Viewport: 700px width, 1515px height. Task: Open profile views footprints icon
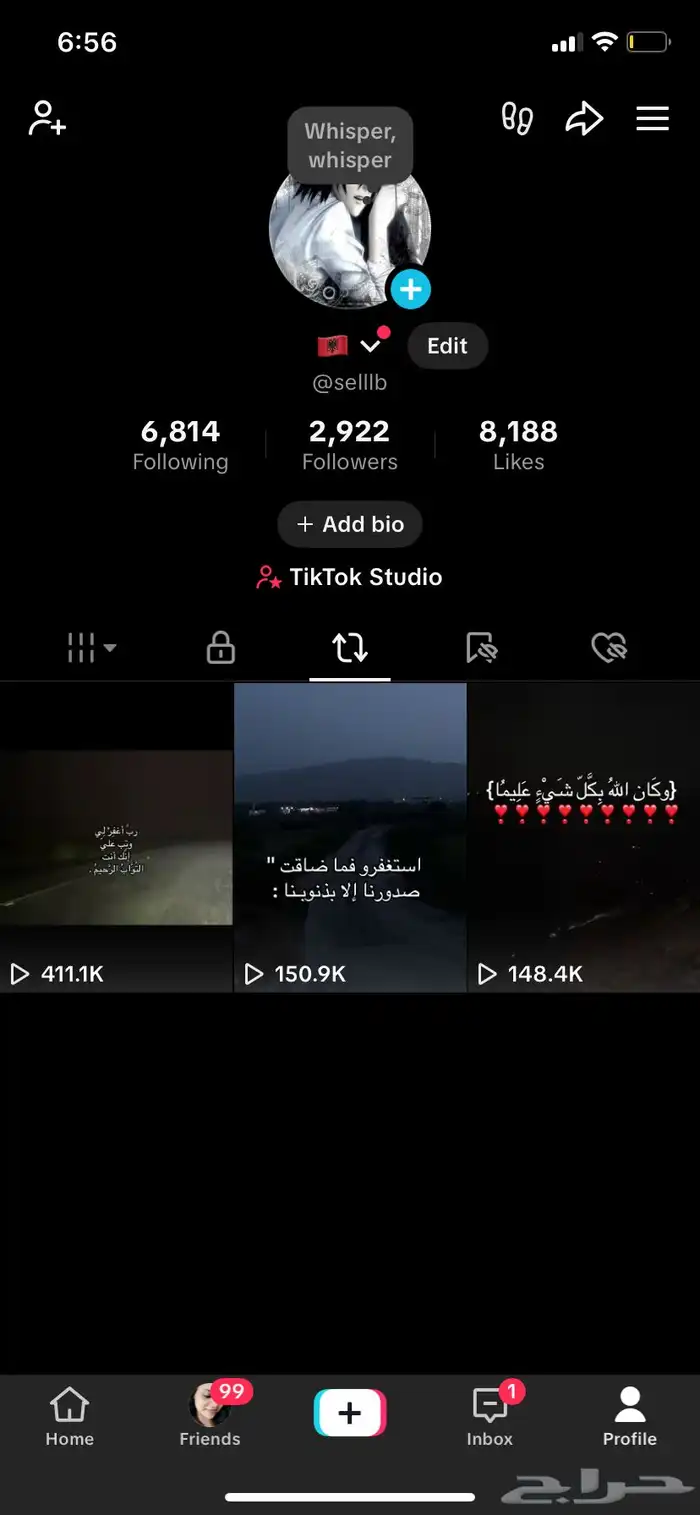tap(517, 118)
